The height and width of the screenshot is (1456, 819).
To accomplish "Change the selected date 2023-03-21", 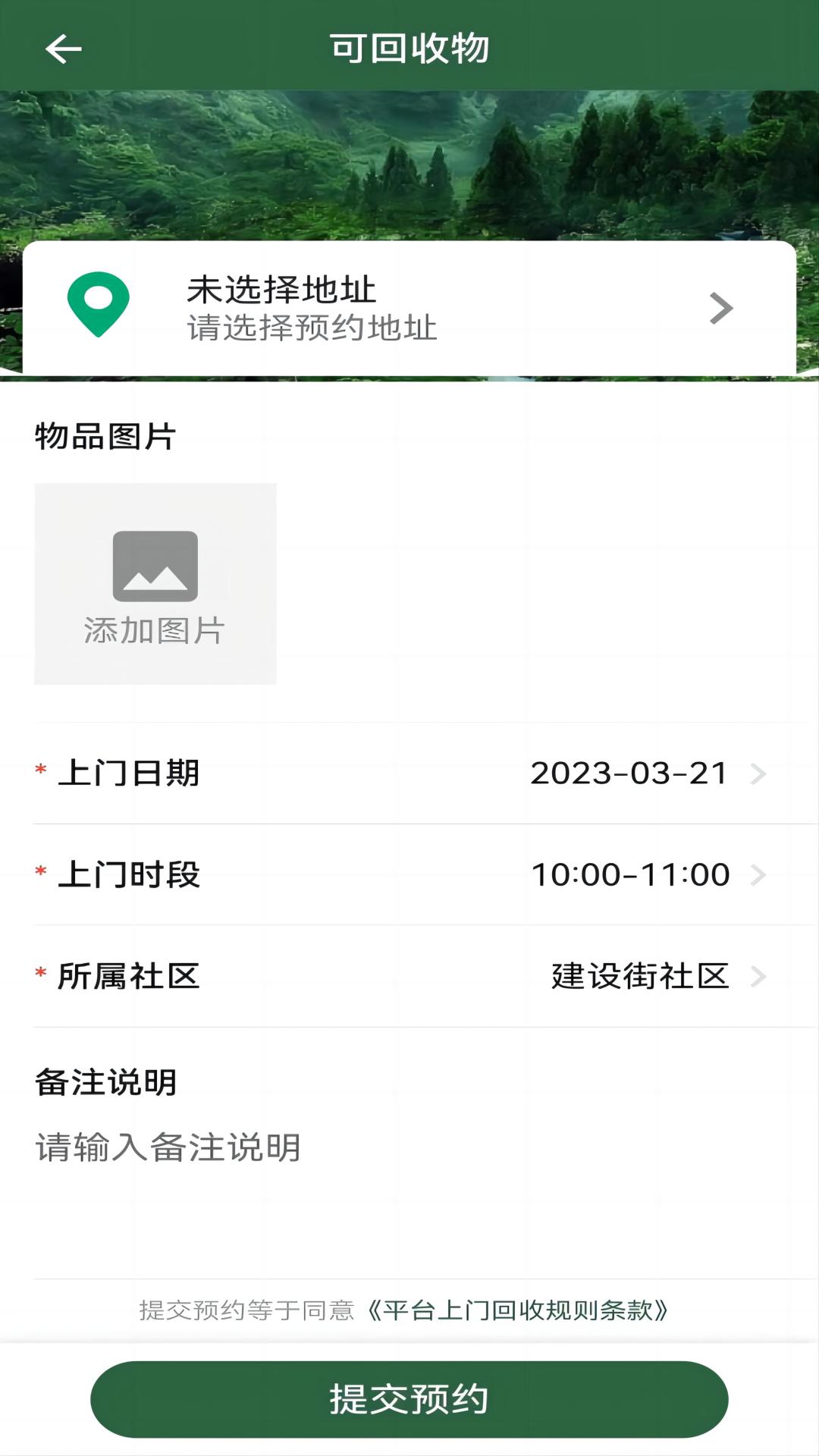I will pos(629,772).
